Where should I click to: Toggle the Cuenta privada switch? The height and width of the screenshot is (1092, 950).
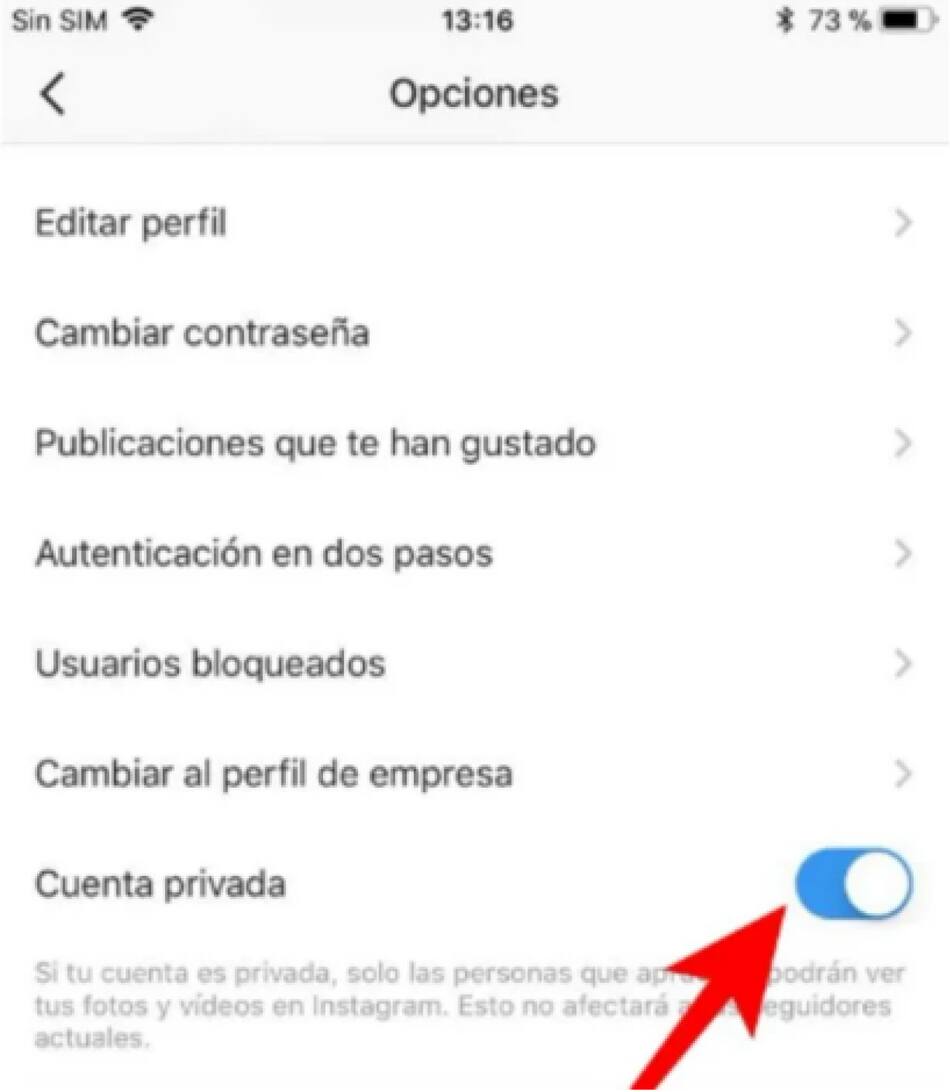(854, 884)
